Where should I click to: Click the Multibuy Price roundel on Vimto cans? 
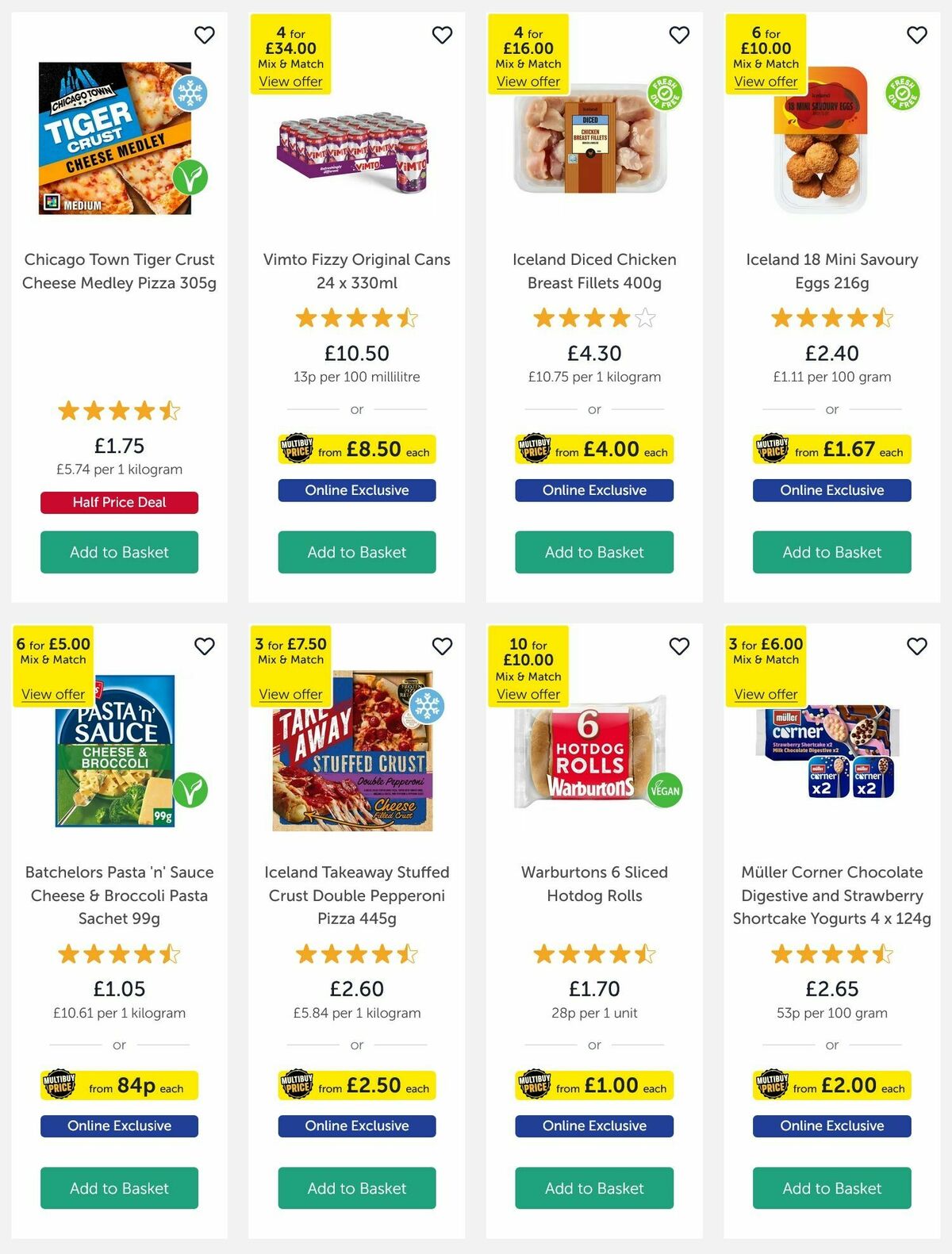(297, 449)
